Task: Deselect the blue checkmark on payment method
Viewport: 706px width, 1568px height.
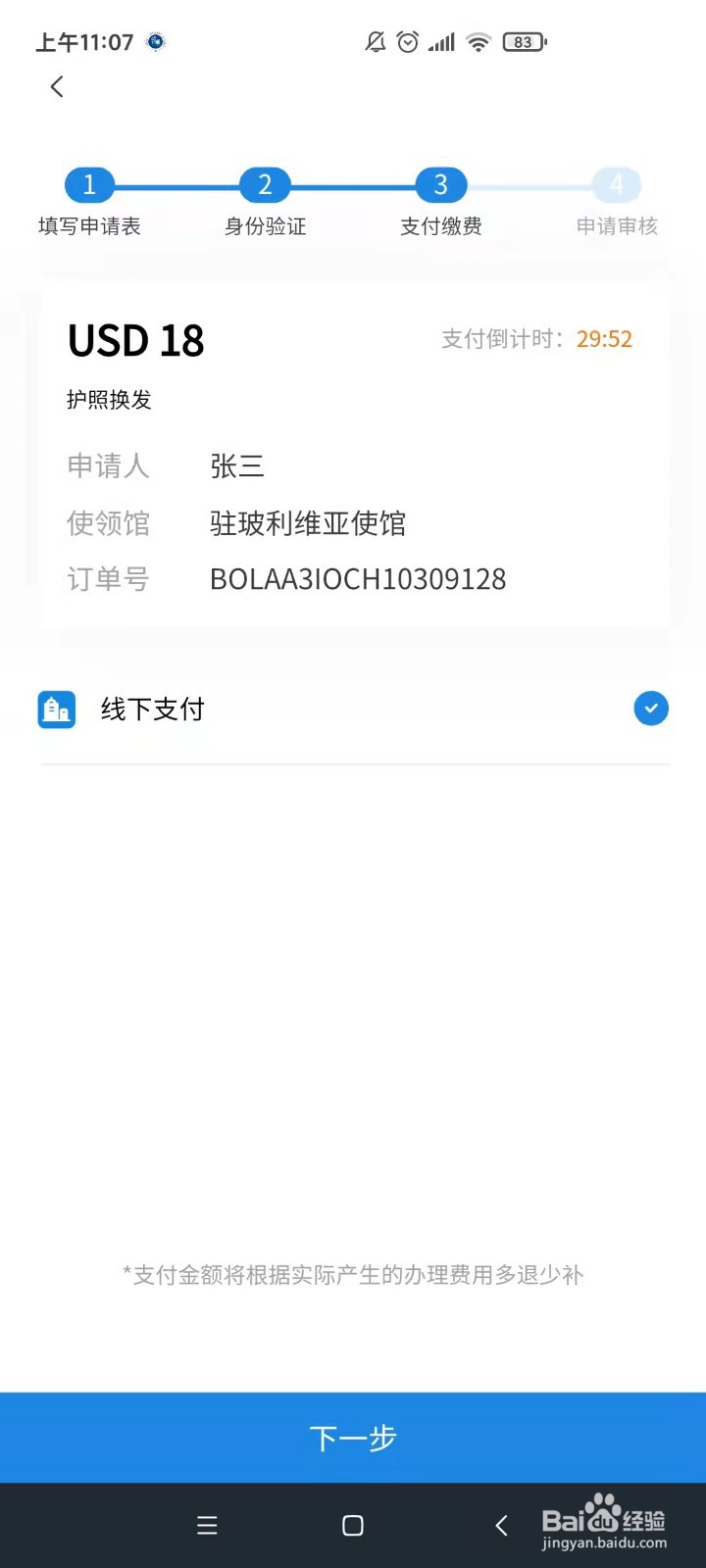Action: [650, 709]
